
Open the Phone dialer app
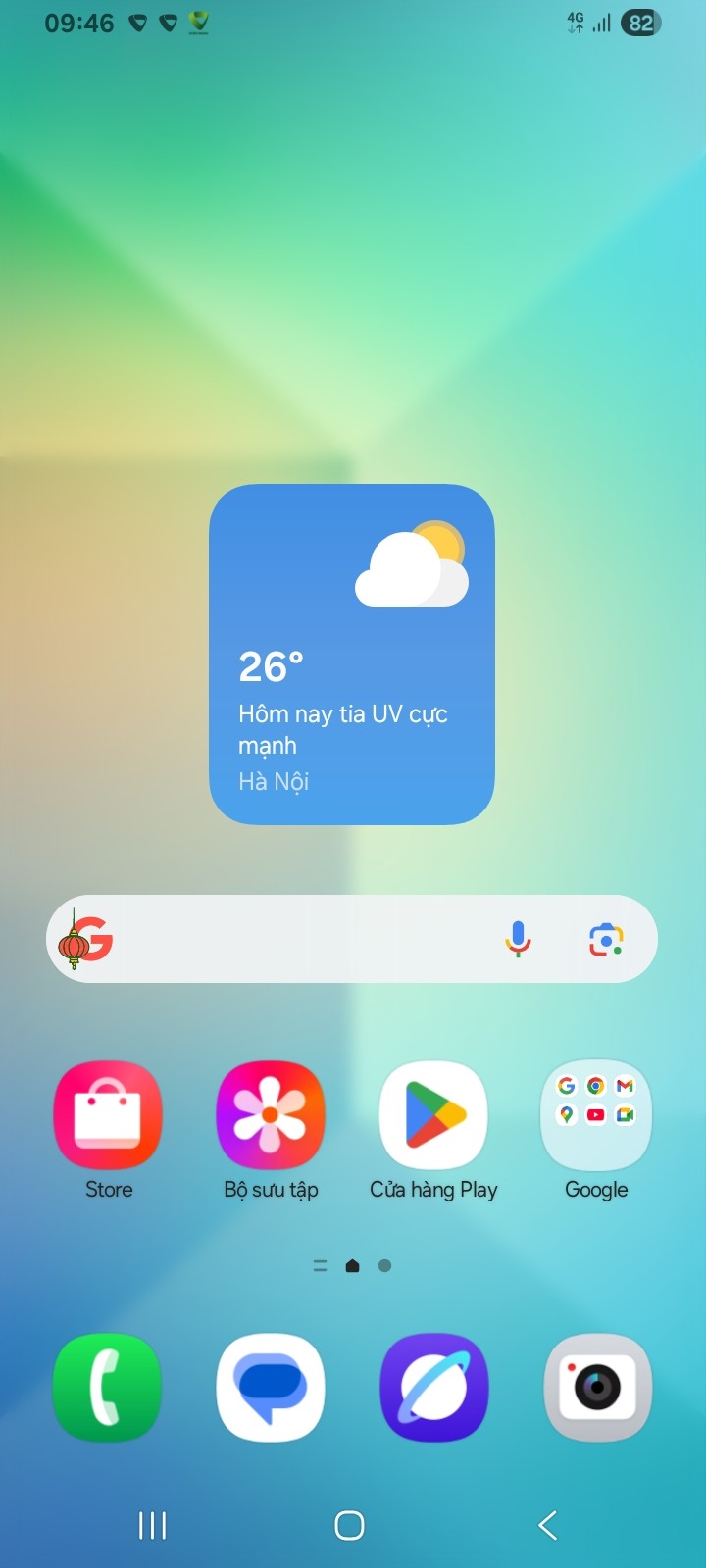[108, 1387]
